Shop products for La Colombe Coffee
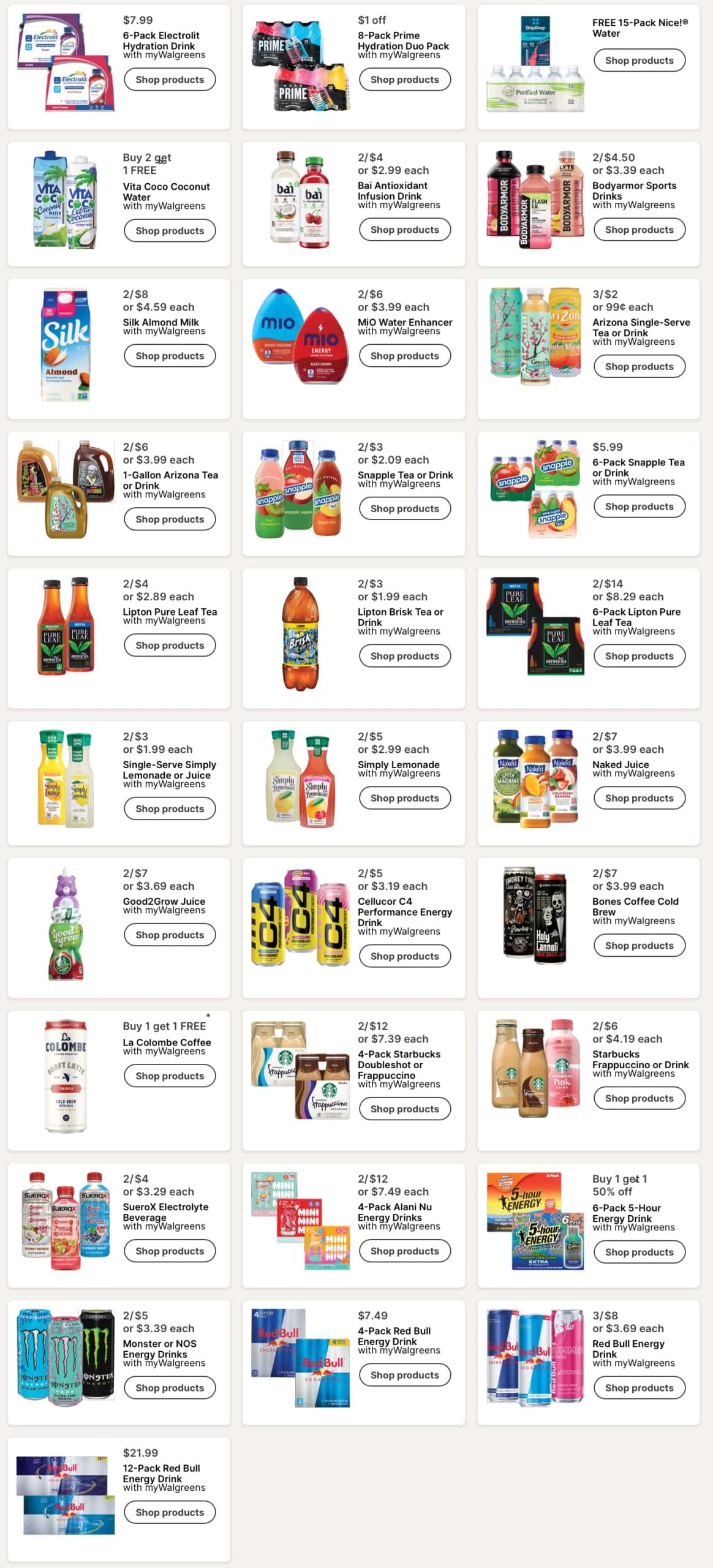 click(170, 1076)
